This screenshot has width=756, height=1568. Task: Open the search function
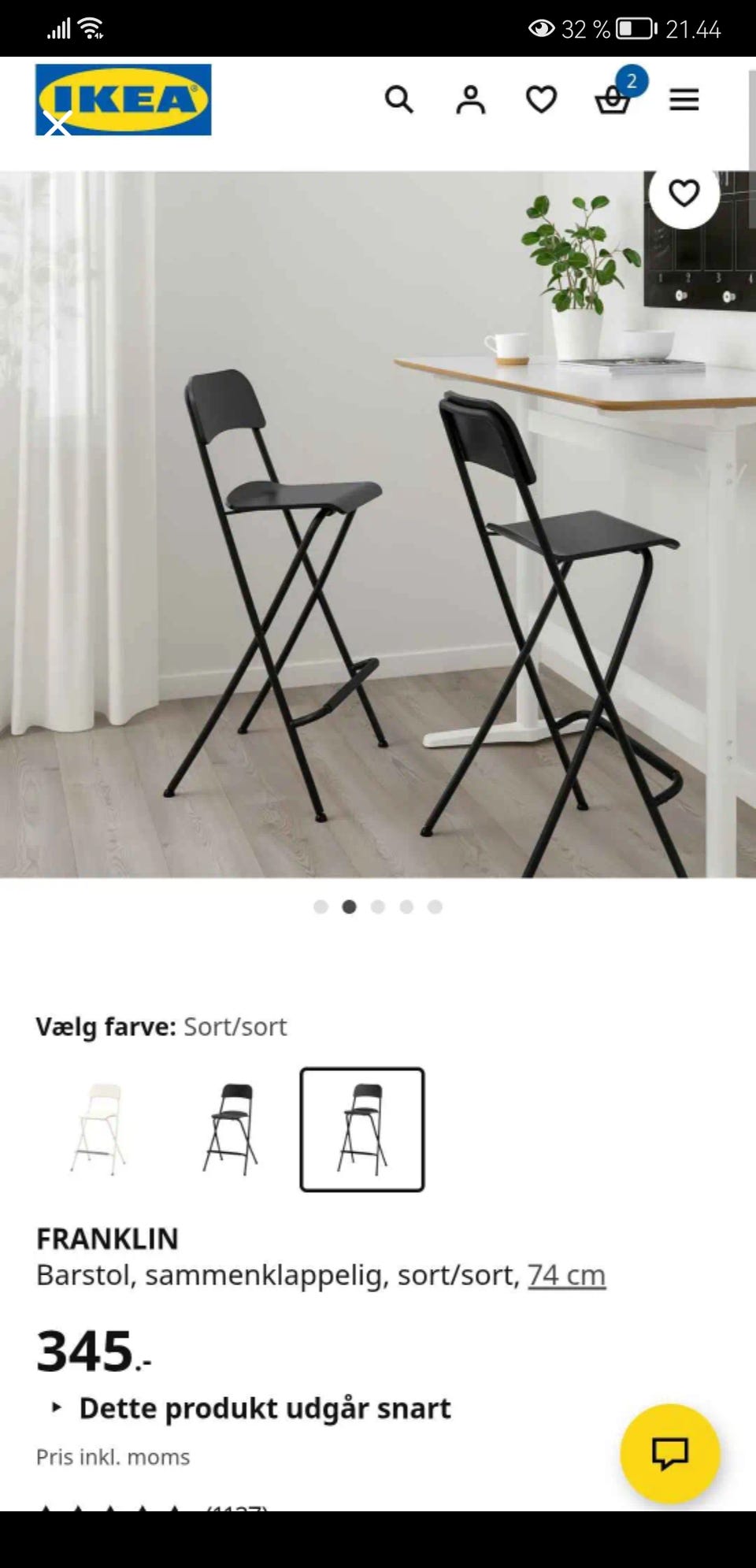point(399,99)
